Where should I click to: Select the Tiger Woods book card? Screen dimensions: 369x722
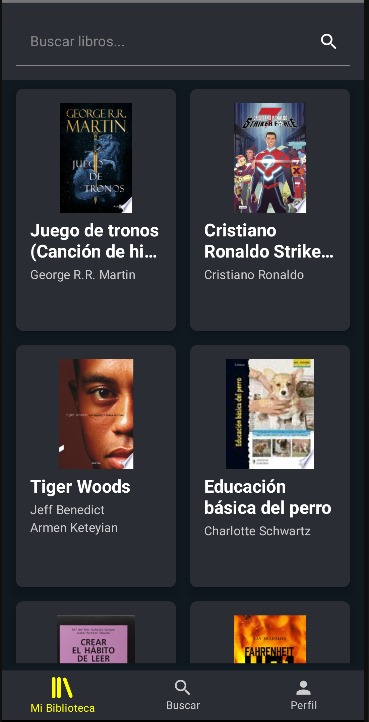[x=96, y=466]
